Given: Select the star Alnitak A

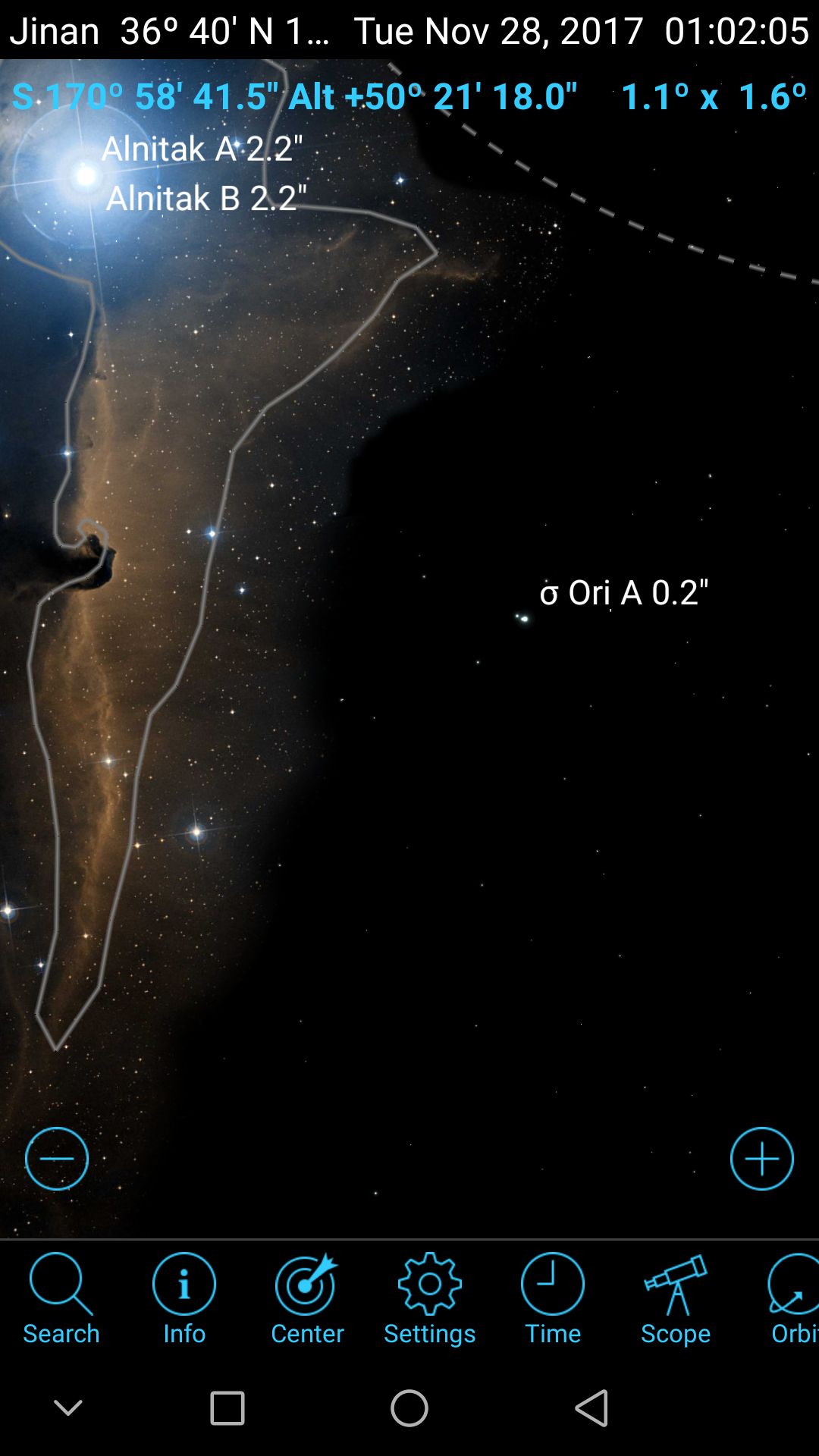Looking at the screenshot, I should click(86, 175).
